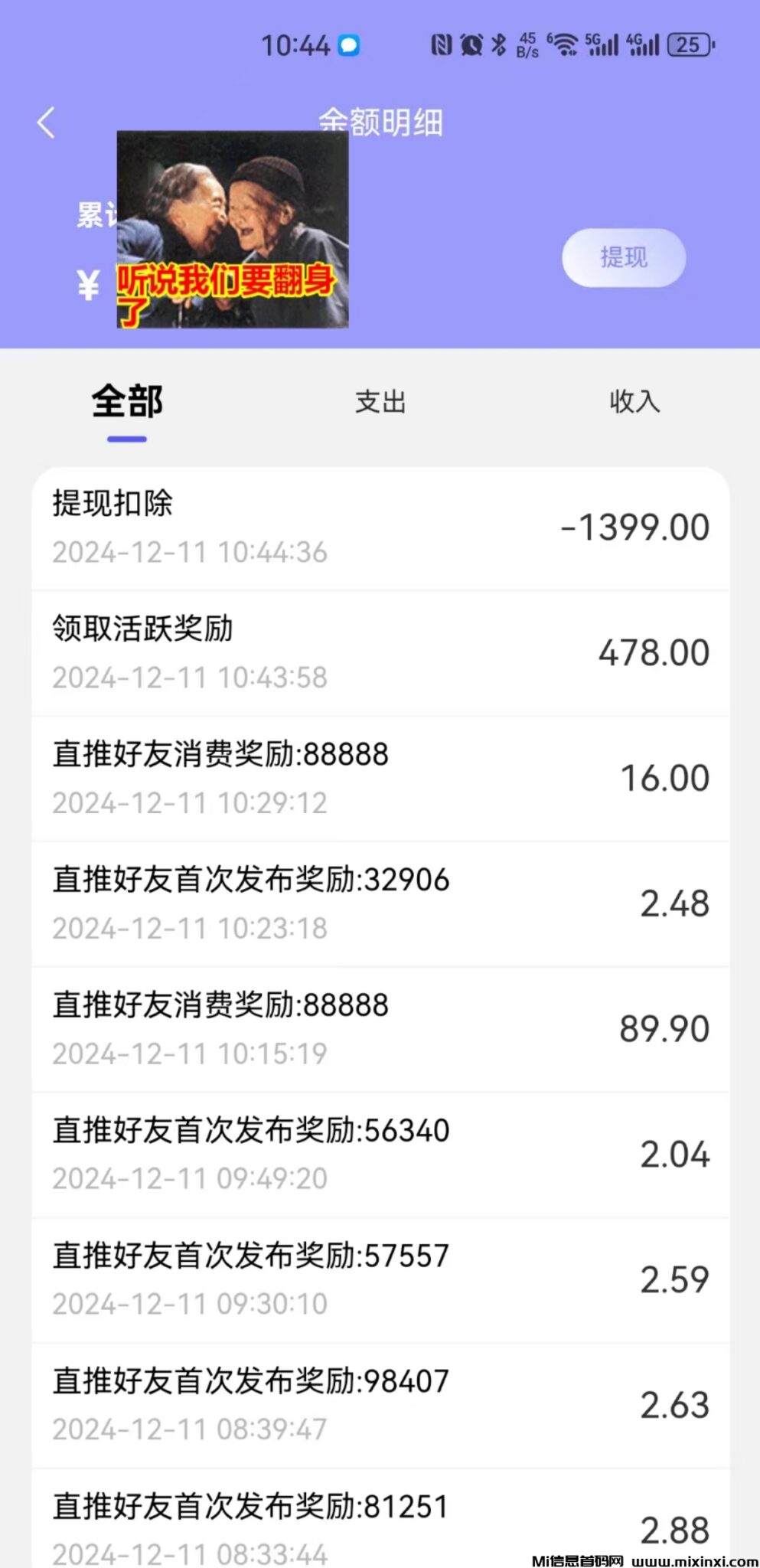The width and height of the screenshot is (760, 1568).
Task: Open the 收入 tab
Action: pos(634,402)
